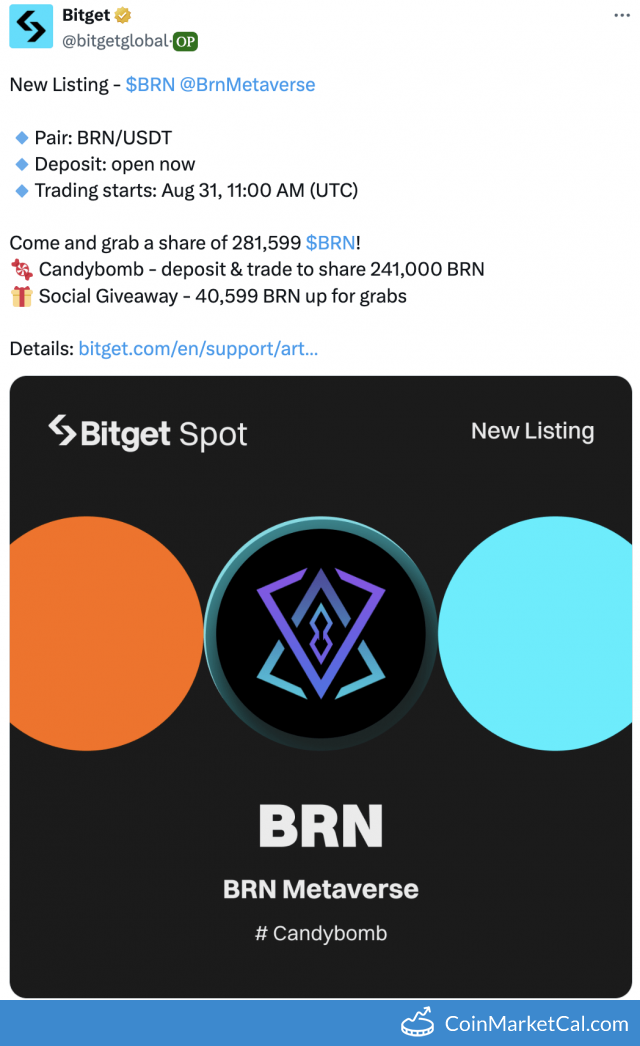Open the @BrnMetaverse mention
The height and width of the screenshot is (1046, 640).
pyautogui.click(x=247, y=85)
